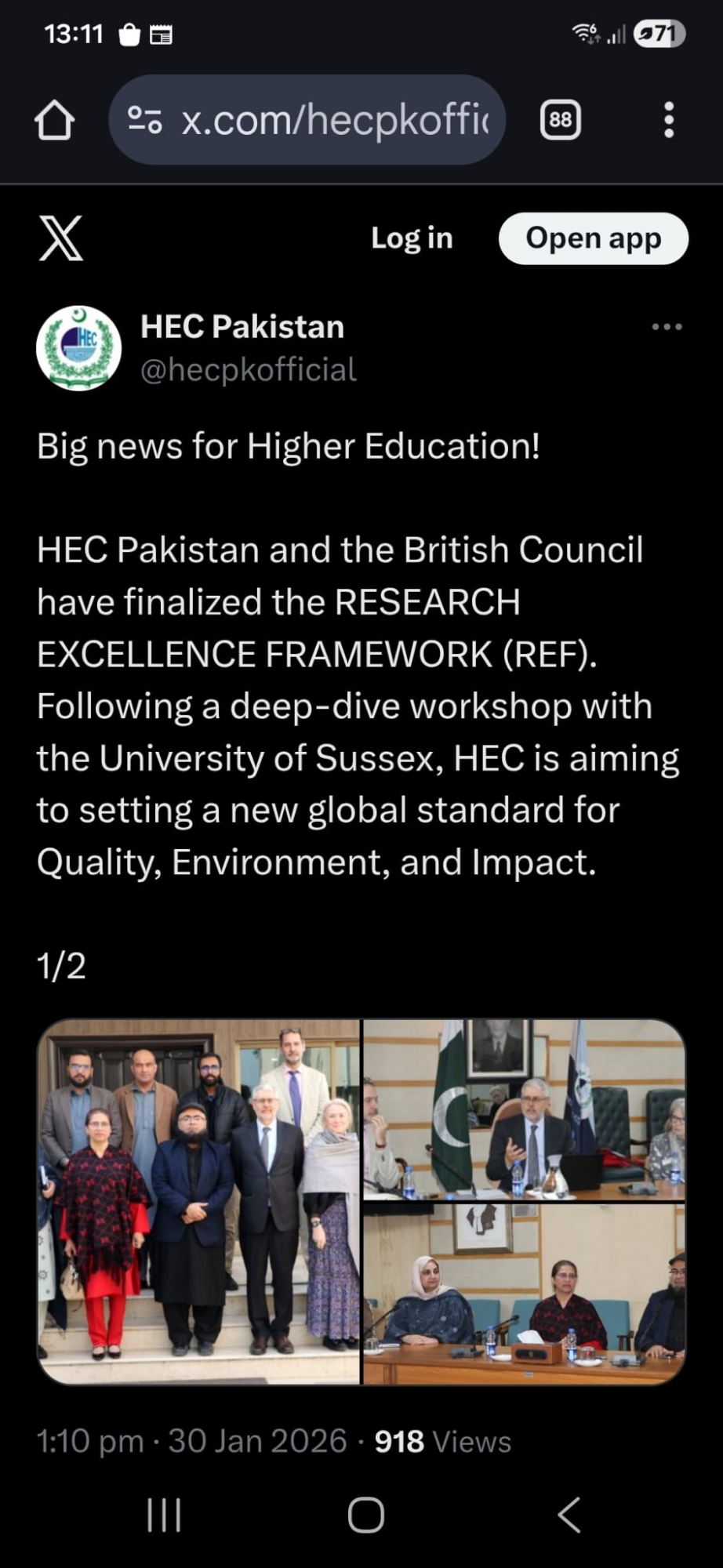723x1568 pixels.
Task: Open HEC Pakistan profile picture
Action: pyautogui.click(x=78, y=348)
